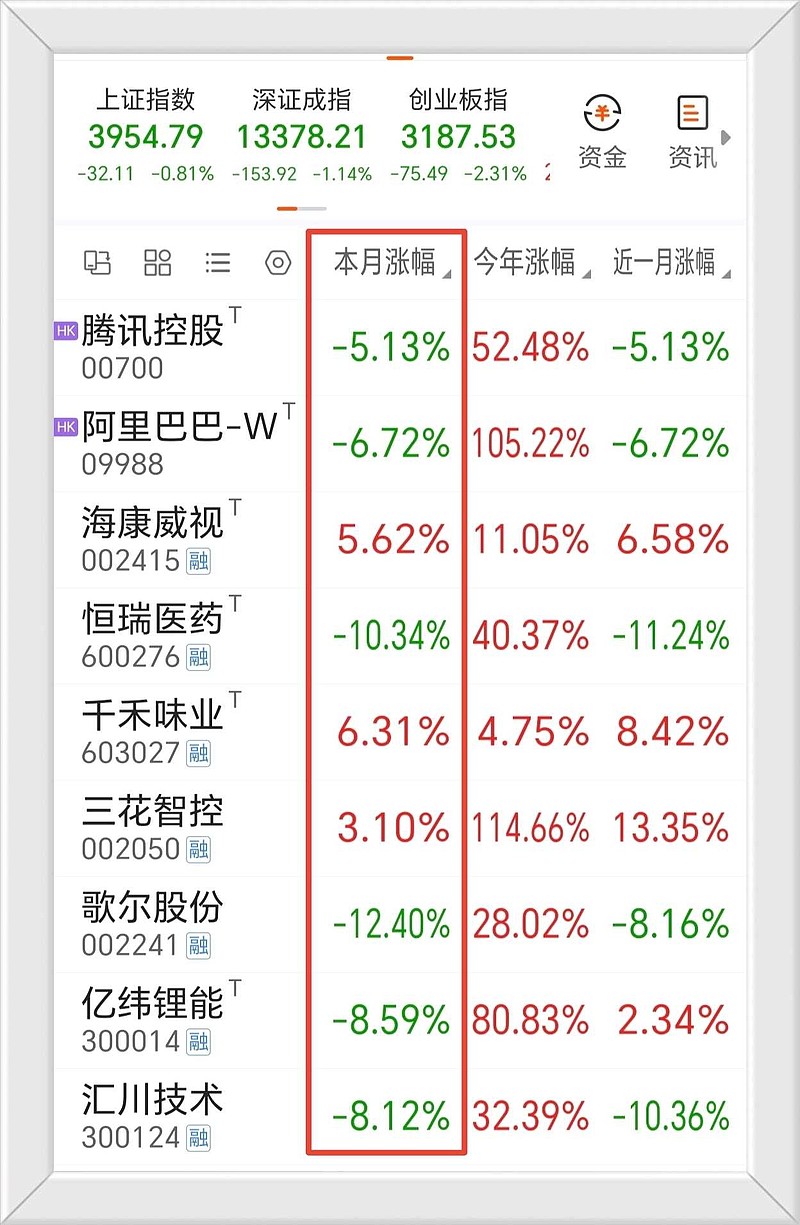Select the grid layout view icon

[158, 263]
